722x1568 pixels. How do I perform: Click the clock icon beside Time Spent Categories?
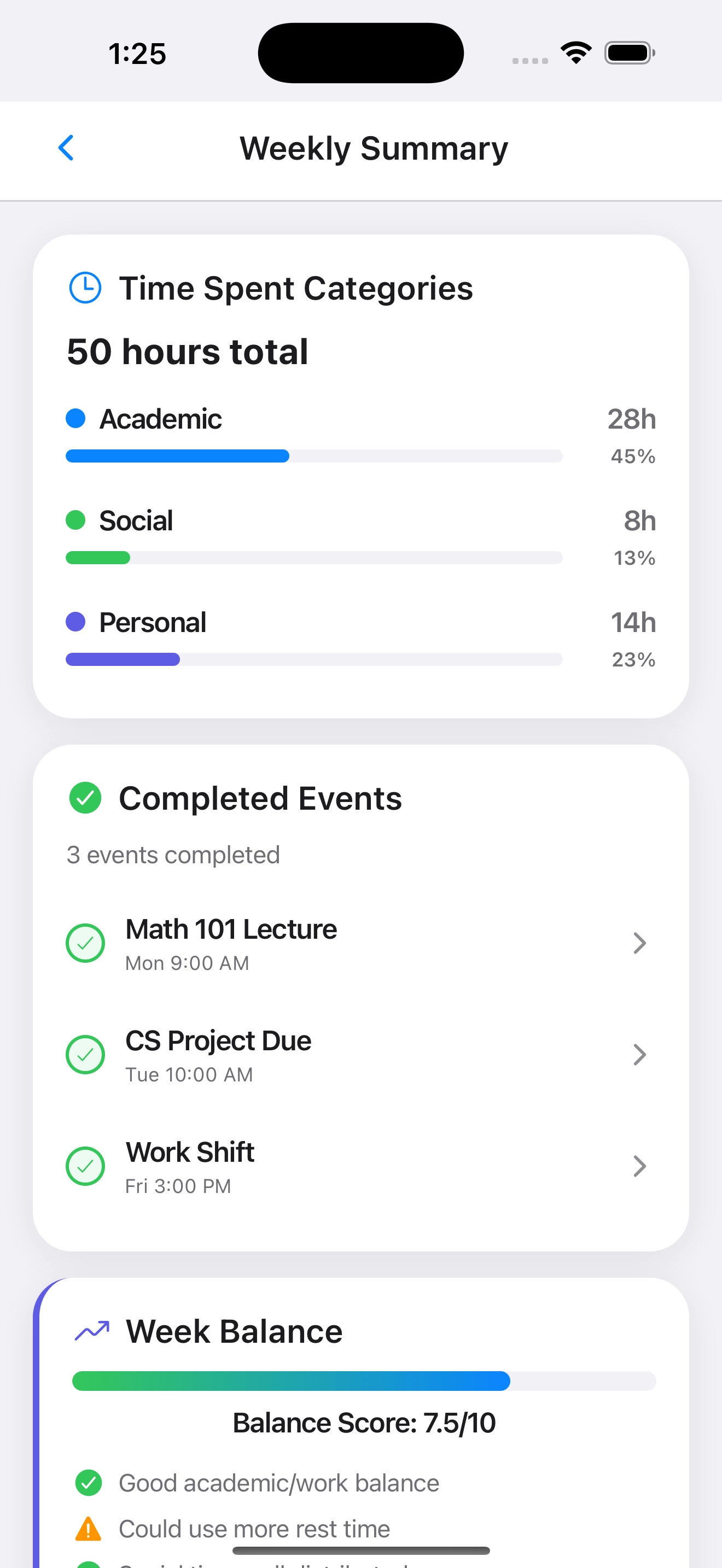(x=85, y=288)
